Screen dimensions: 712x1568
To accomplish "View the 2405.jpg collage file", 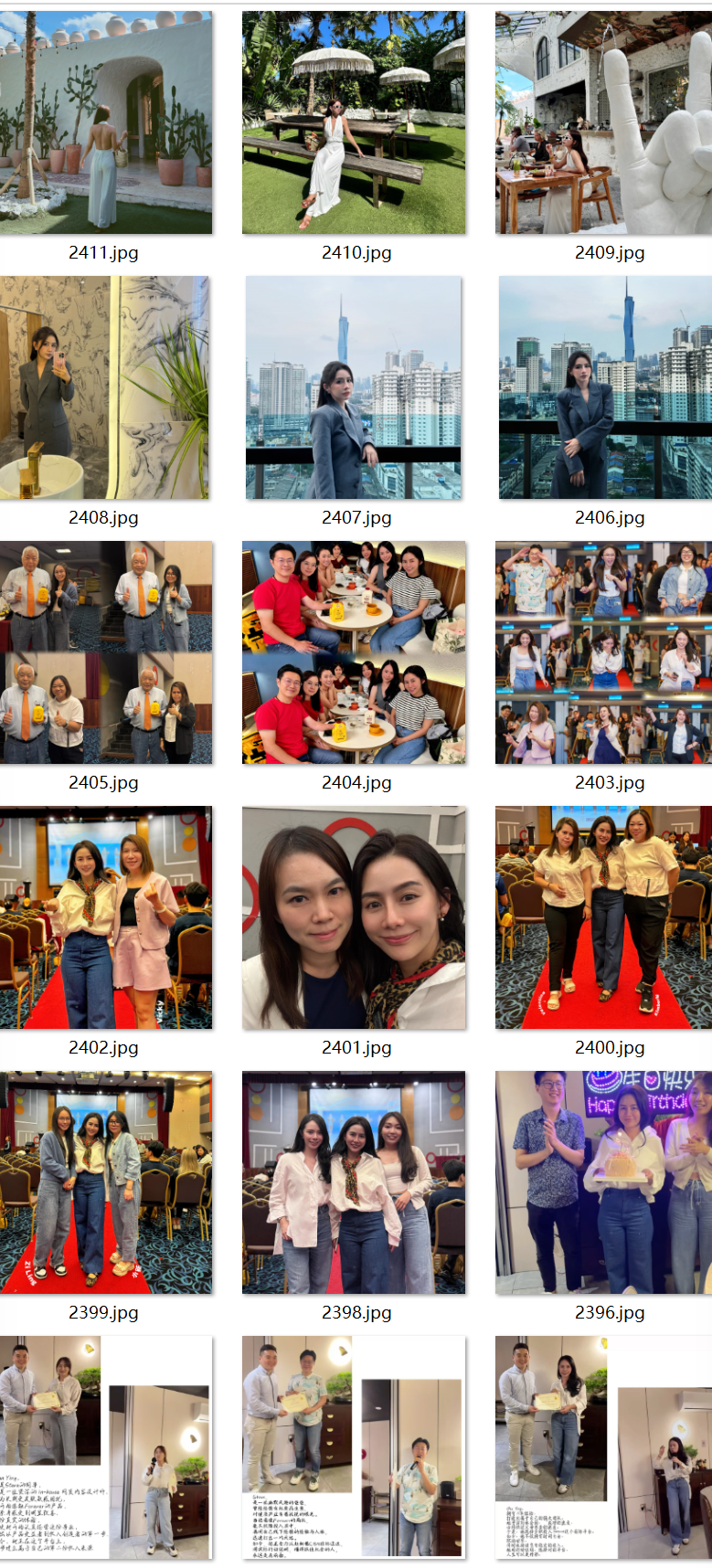I will point(104,652).
